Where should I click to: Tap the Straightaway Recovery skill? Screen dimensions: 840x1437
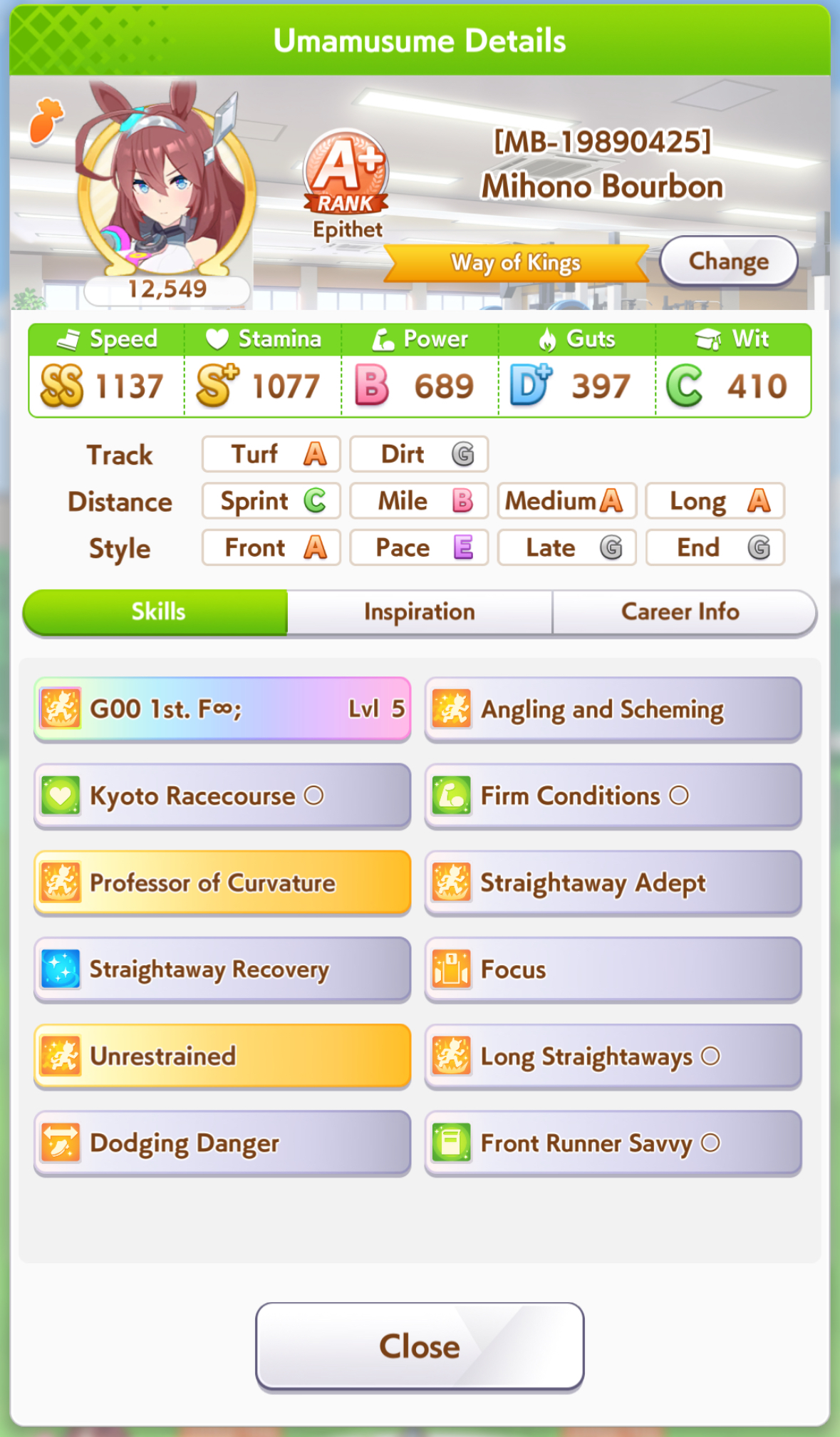coord(222,969)
